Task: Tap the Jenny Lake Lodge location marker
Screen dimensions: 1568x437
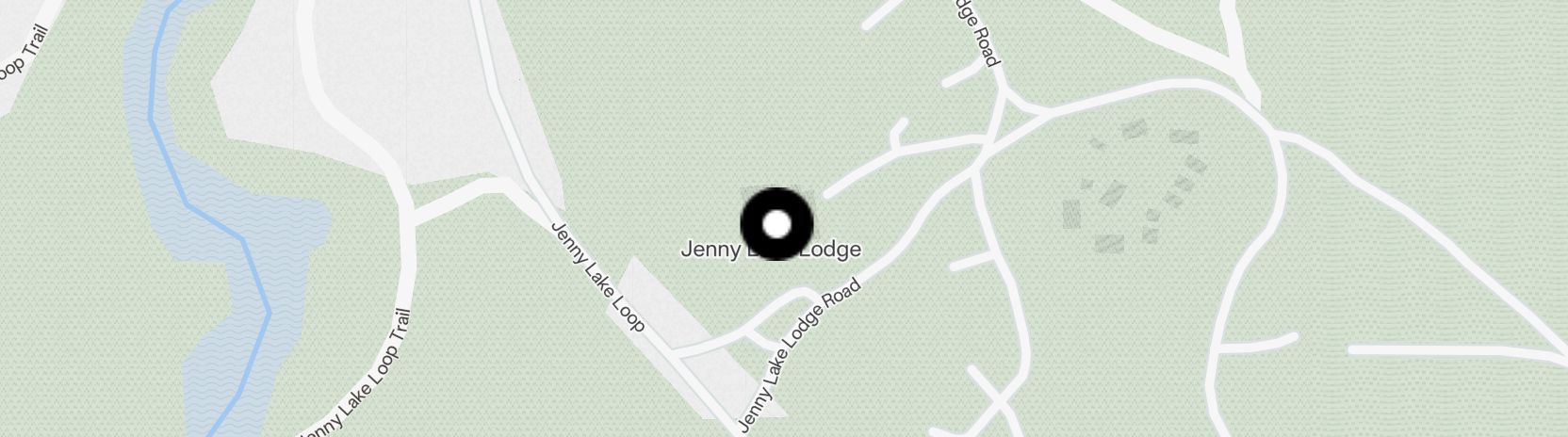Action: click(776, 224)
